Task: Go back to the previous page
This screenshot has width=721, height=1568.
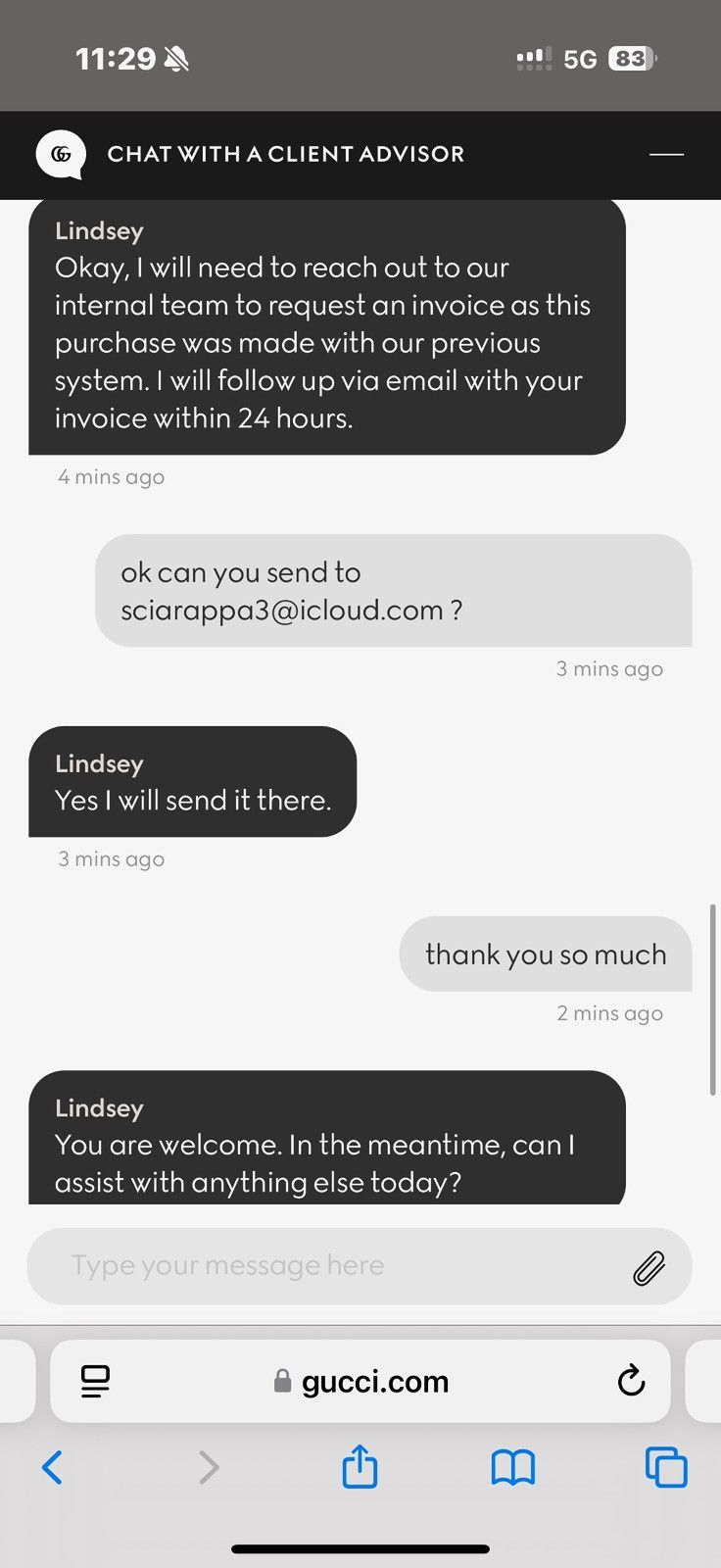Action: [53, 1467]
